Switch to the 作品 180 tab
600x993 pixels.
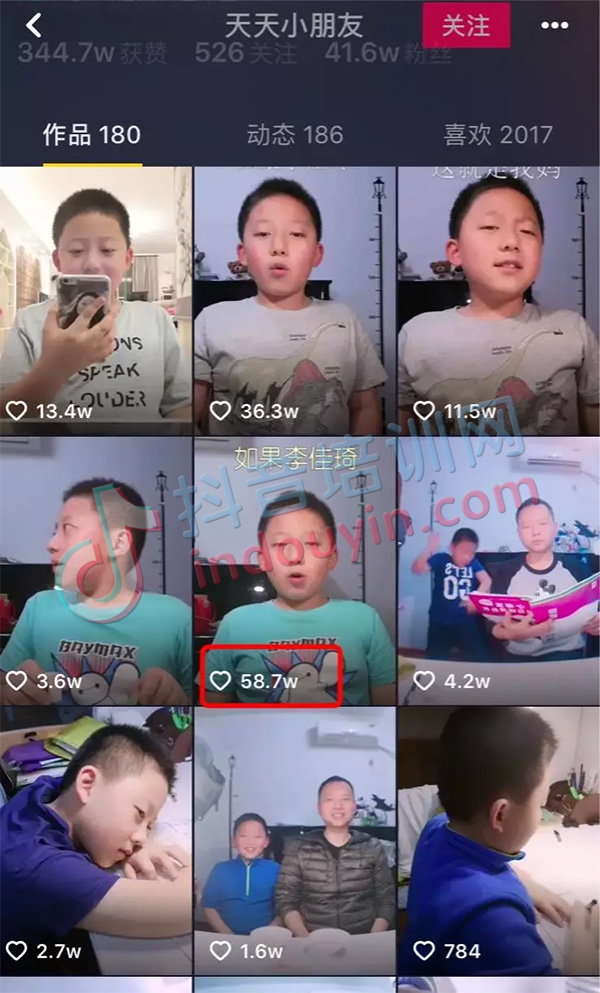pos(91,135)
